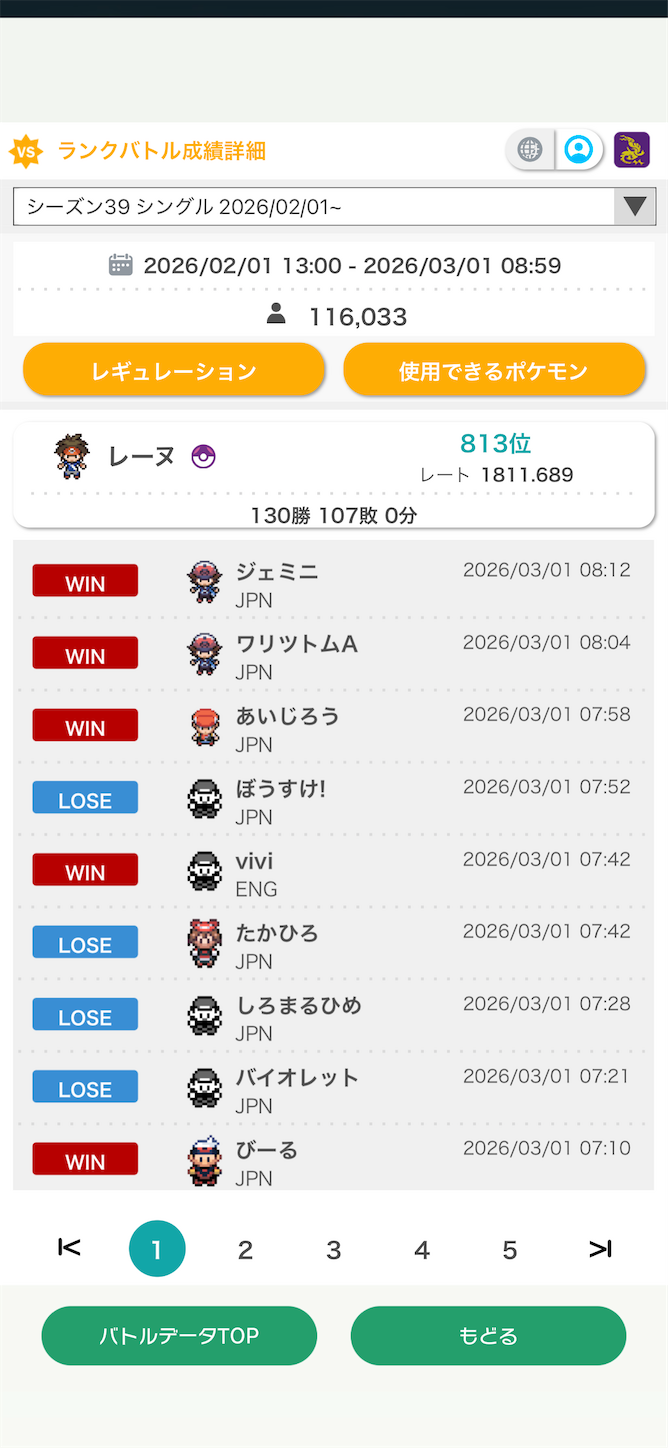Go to page 2 of results
Screen dimensions: 668x1448
coord(245,1249)
